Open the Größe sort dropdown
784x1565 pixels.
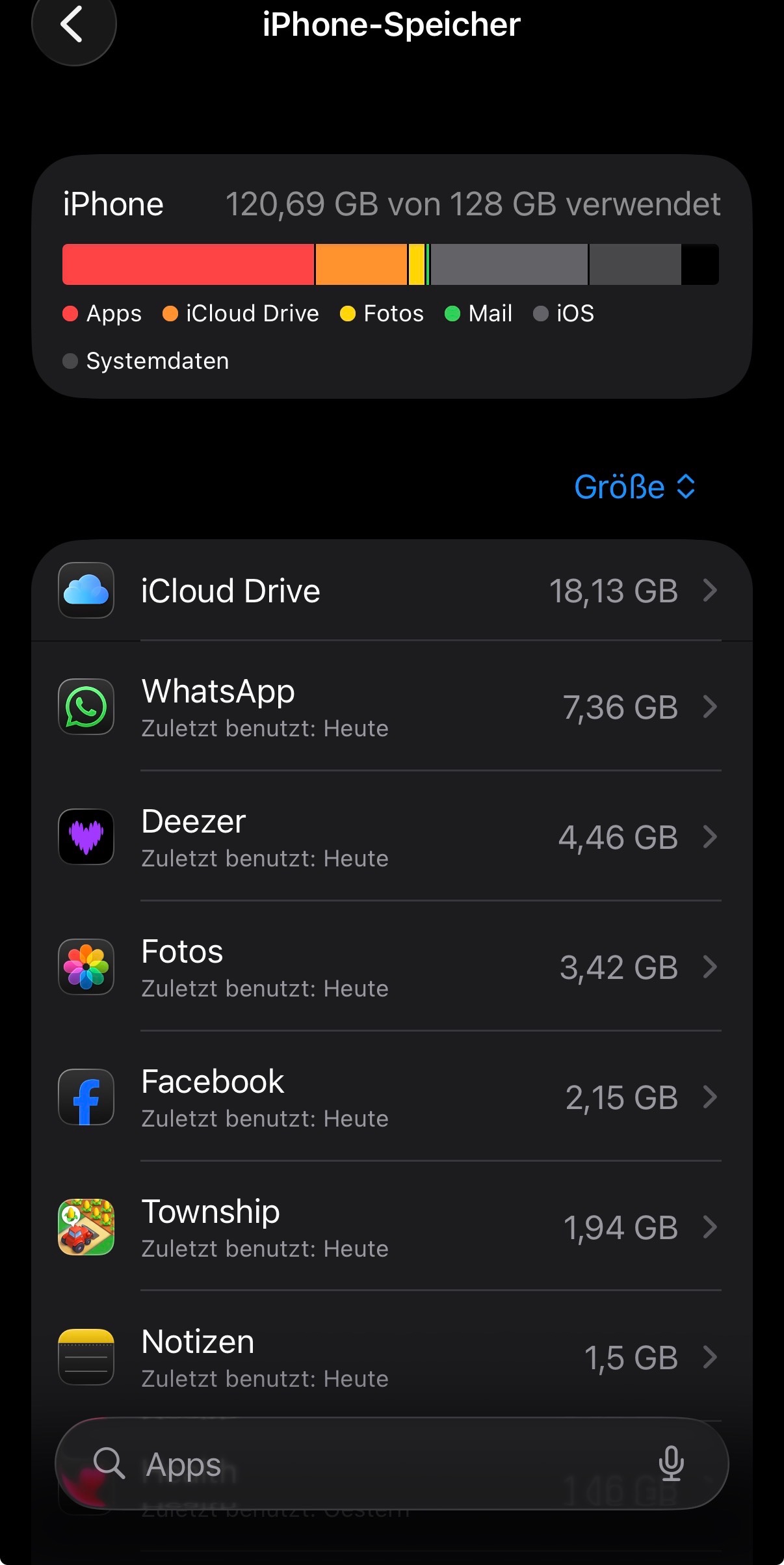coord(634,487)
